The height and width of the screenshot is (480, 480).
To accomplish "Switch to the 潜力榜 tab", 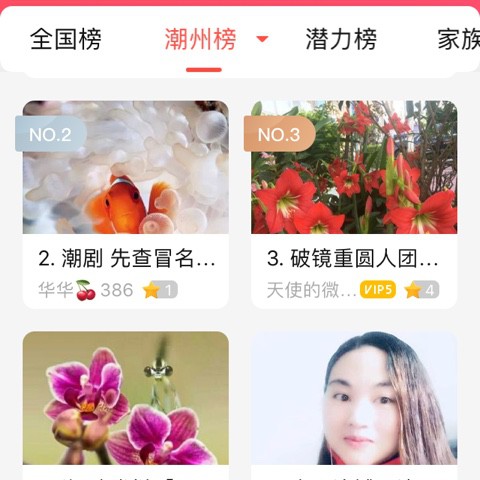I will coord(341,39).
